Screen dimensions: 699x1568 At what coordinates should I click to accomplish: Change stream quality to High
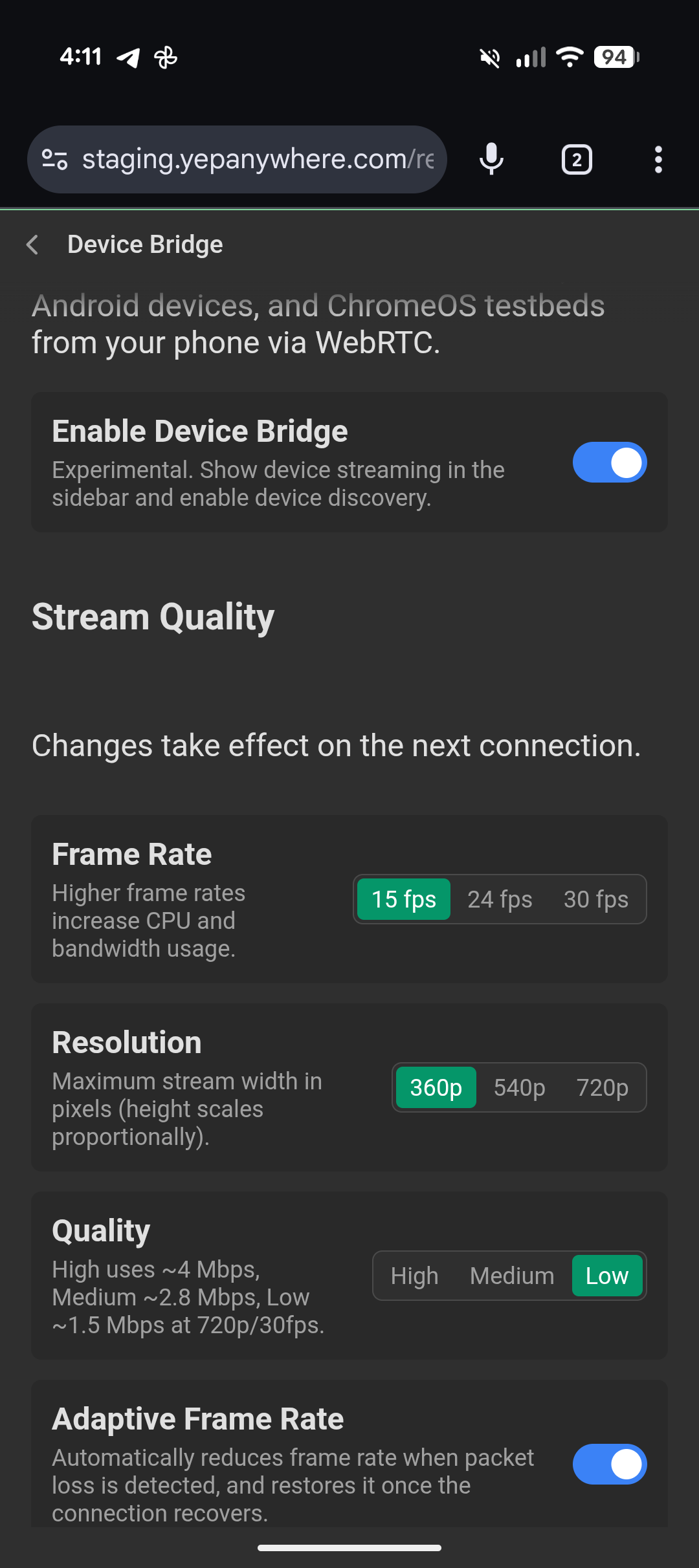tap(415, 1275)
